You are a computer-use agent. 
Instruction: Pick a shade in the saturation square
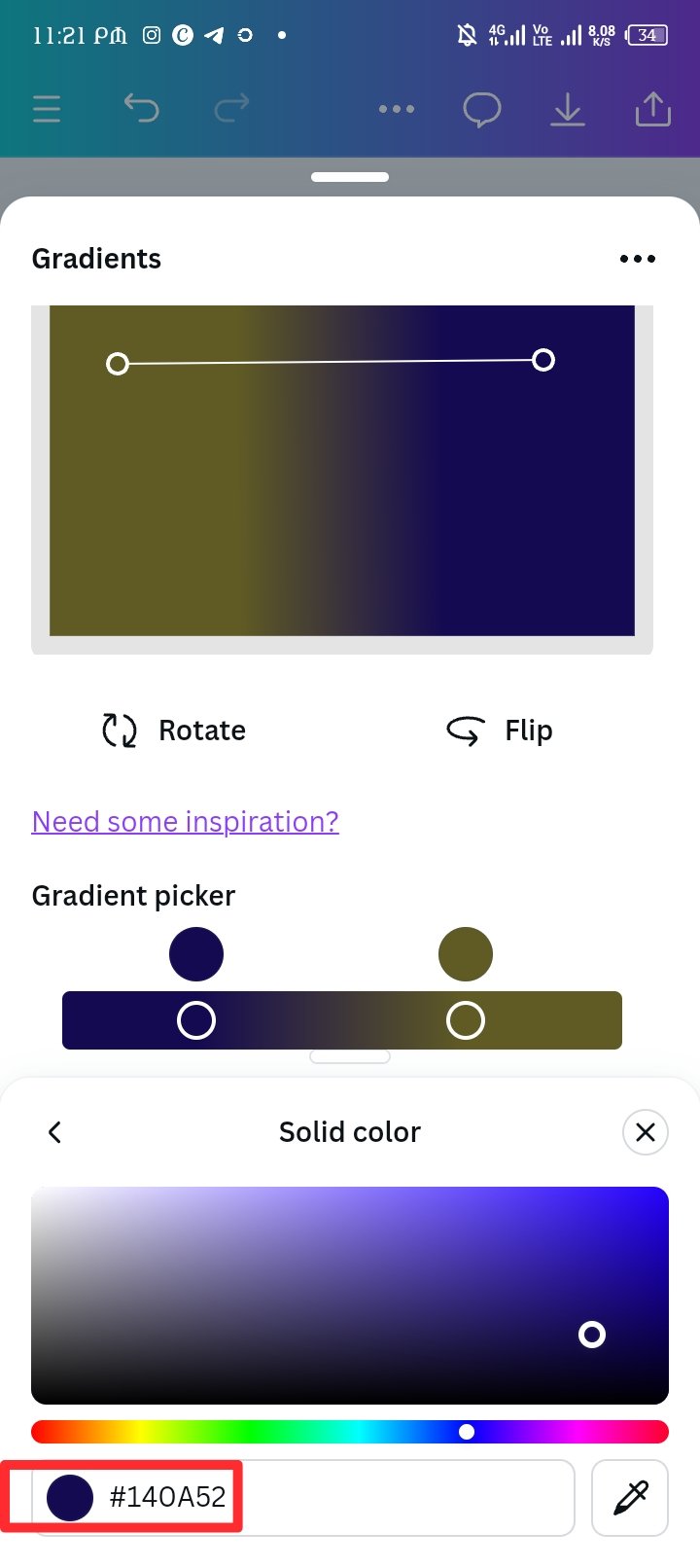pyautogui.click(x=350, y=1295)
